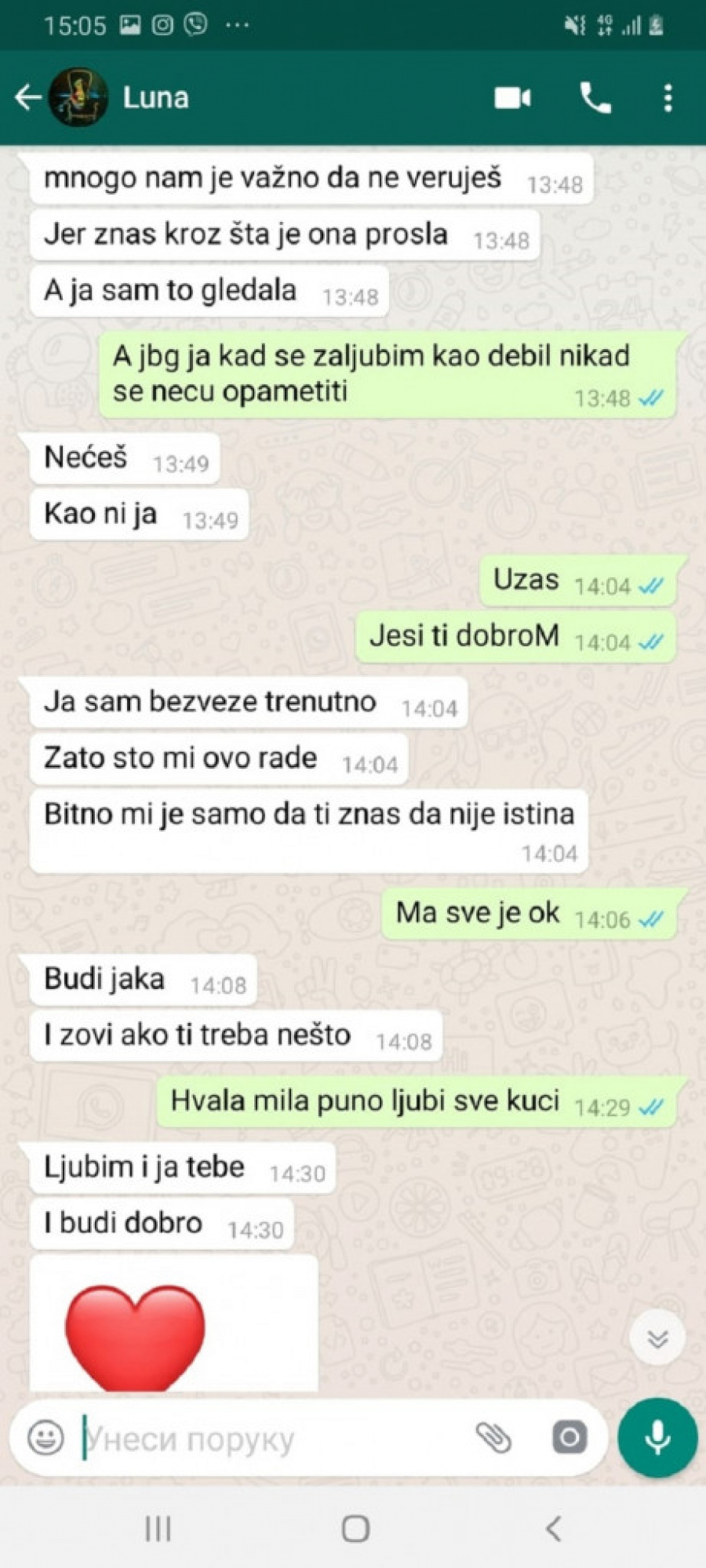Open the emoji picker
This screenshot has height=1568, width=706.
45,1438
